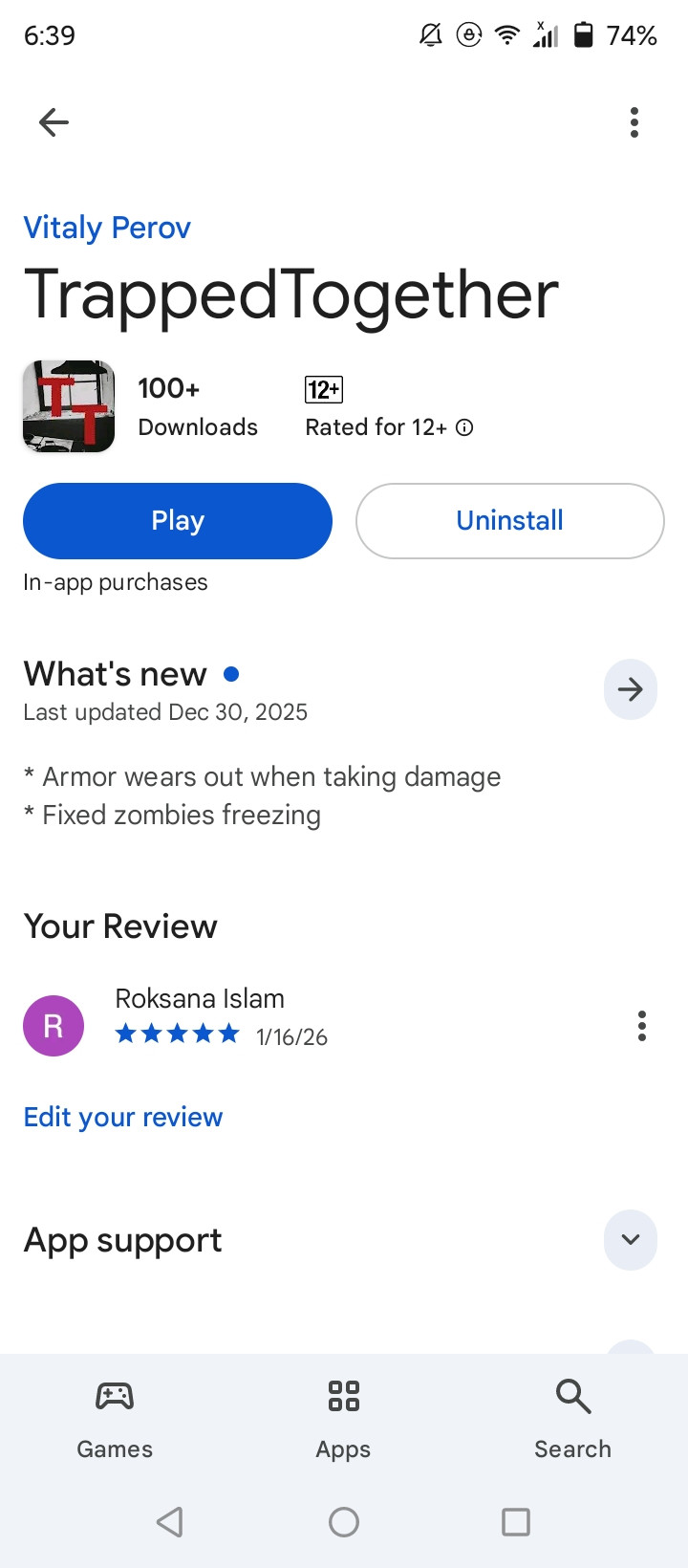Viewport: 688px width, 1568px height.
Task: Go to the system home screen
Action: (x=343, y=1521)
